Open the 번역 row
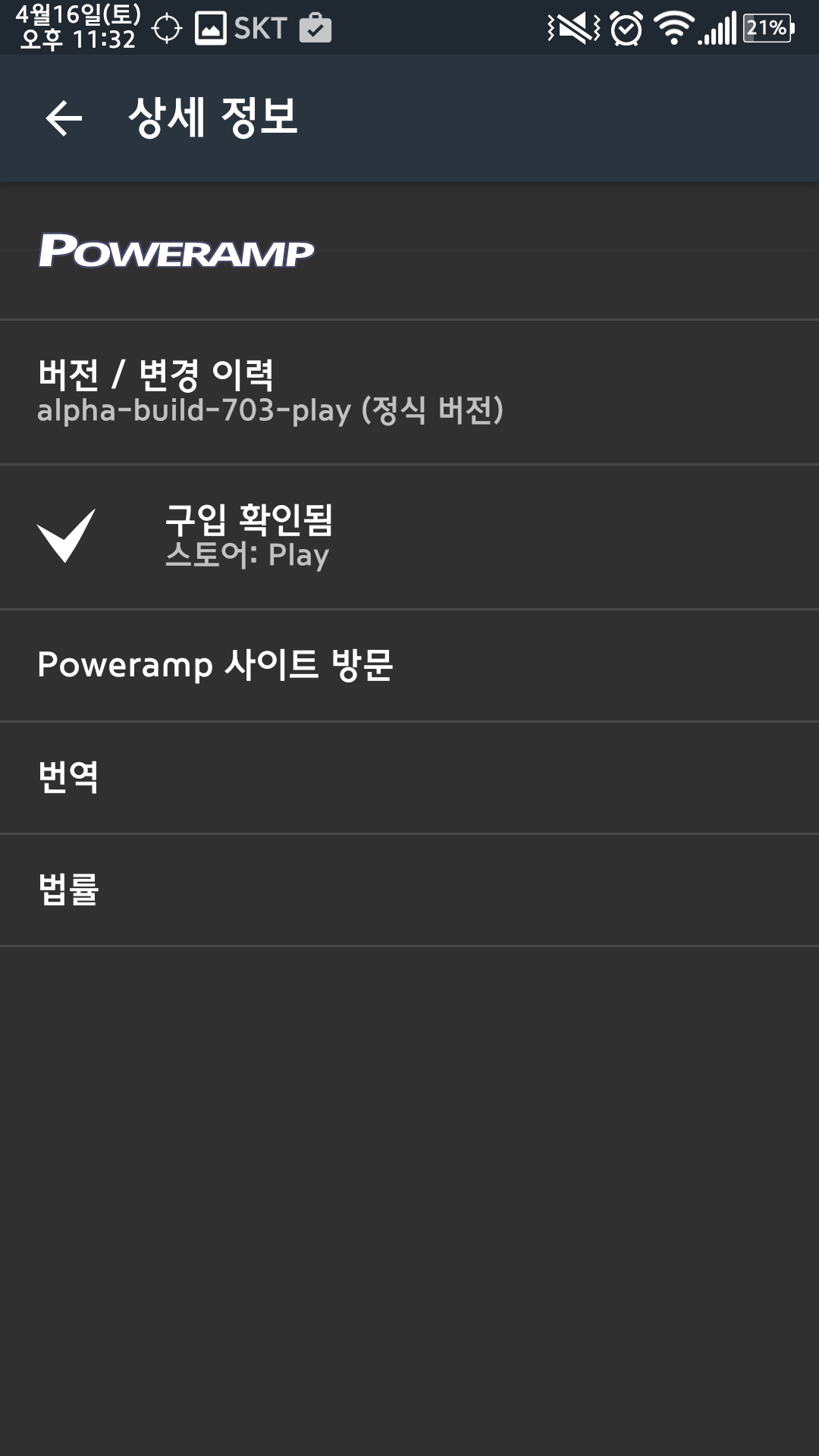Image resolution: width=819 pixels, height=1456 pixels. pyautogui.click(x=409, y=777)
